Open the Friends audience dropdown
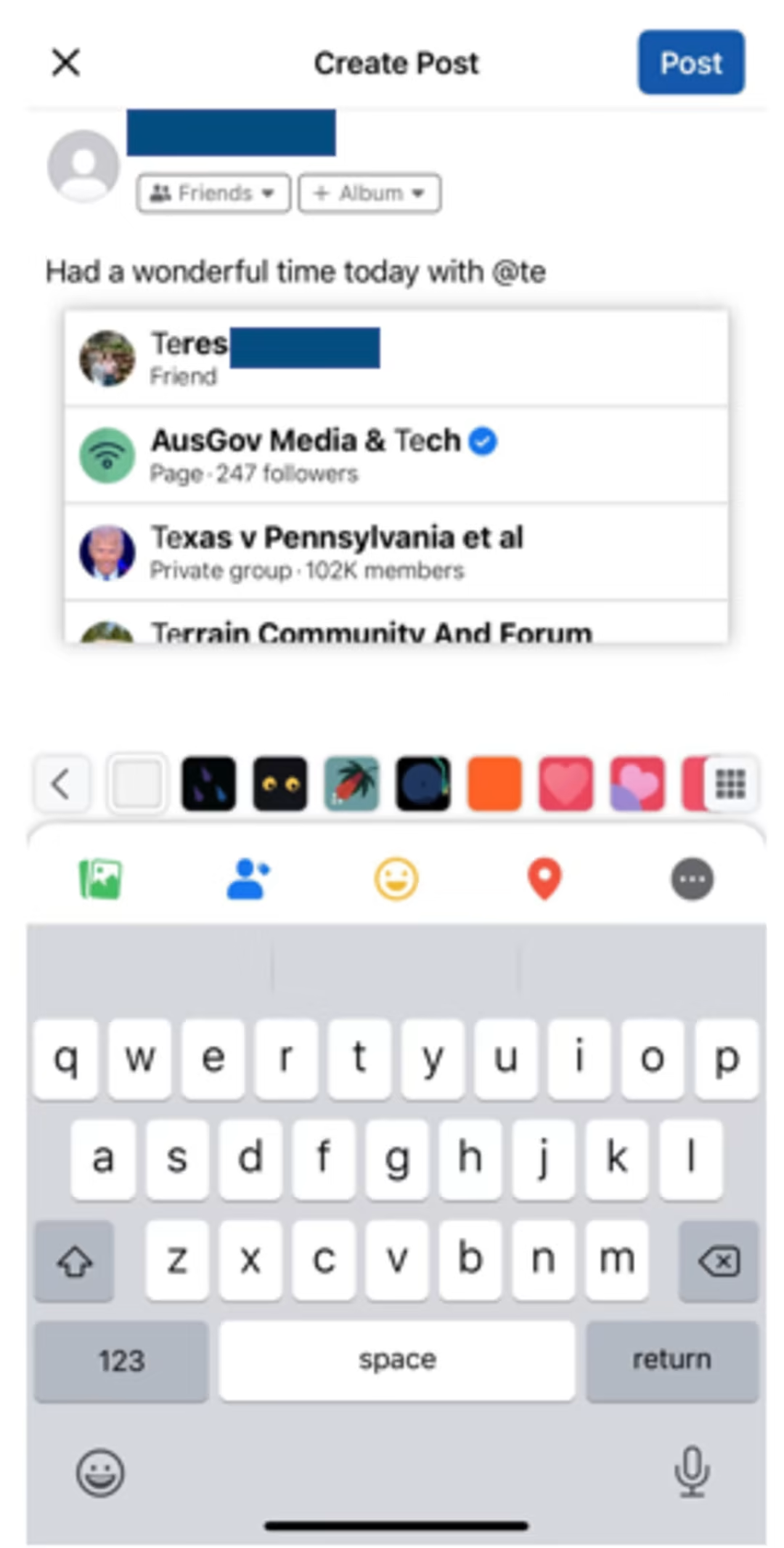Screen dimensions: 784x1548 (213, 193)
